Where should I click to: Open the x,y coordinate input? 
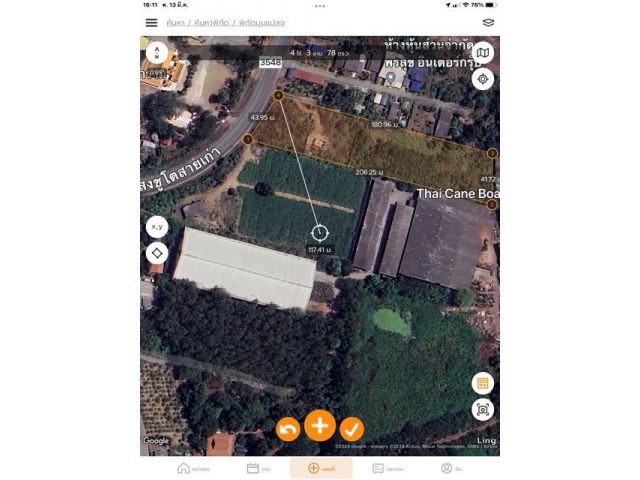click(157, 227)
